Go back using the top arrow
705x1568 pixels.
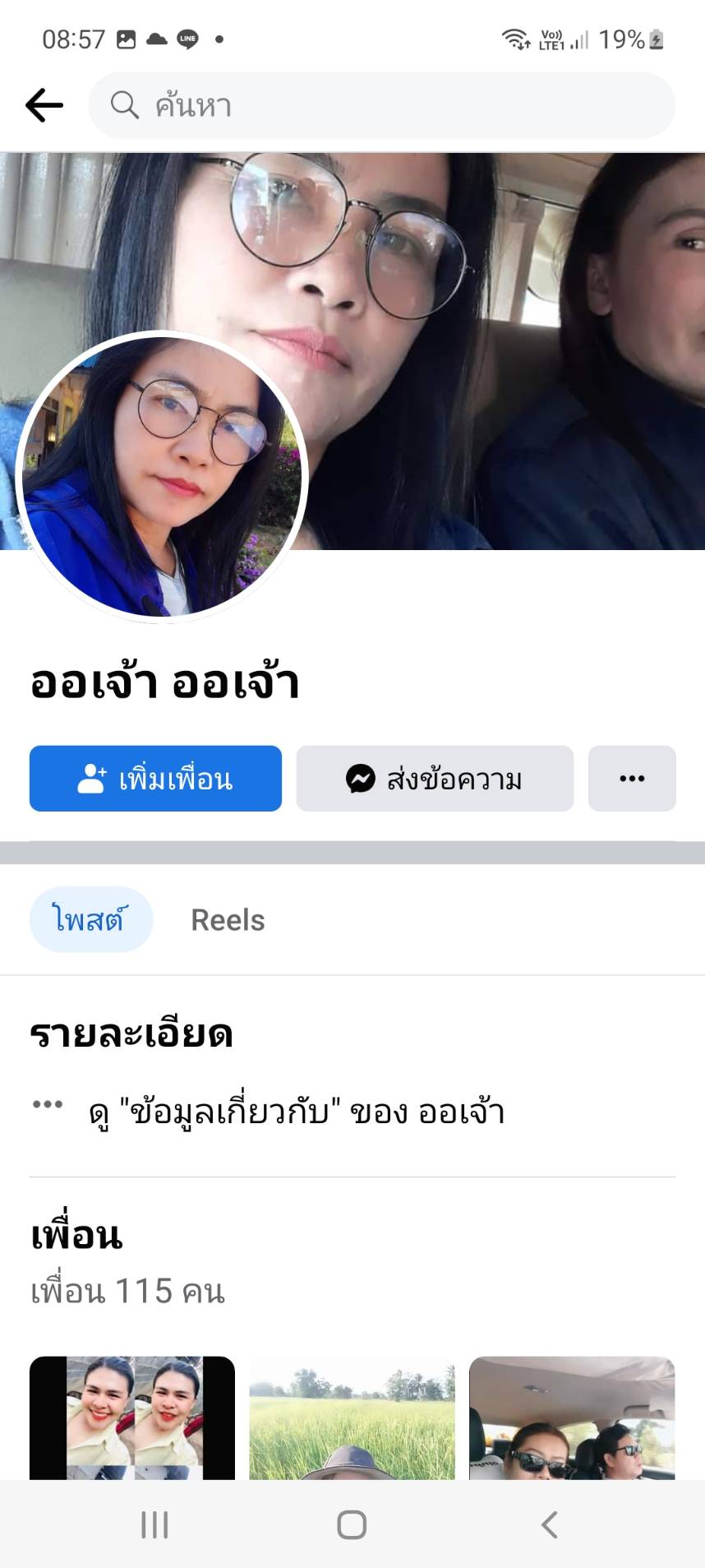click(44, 105)
